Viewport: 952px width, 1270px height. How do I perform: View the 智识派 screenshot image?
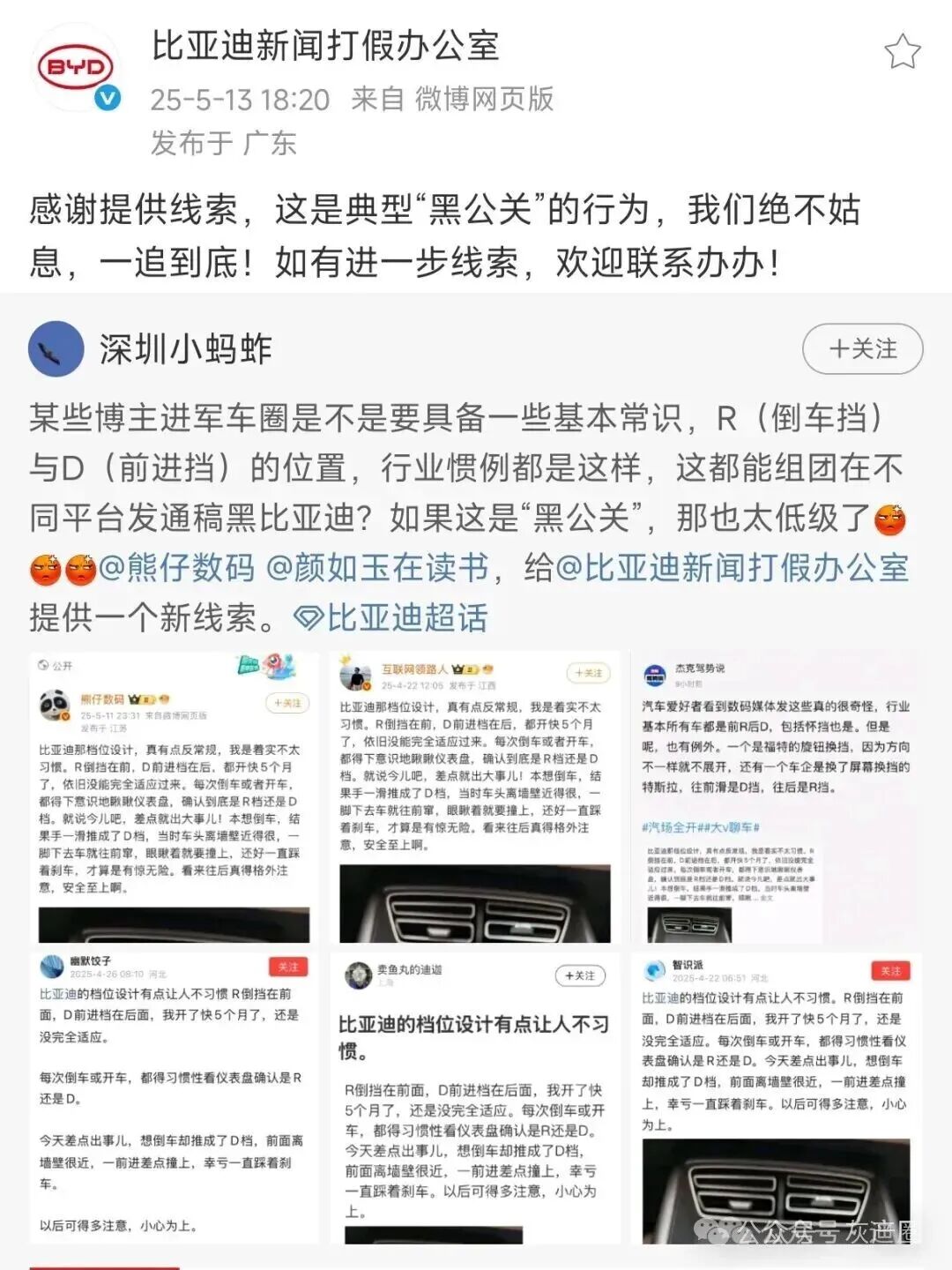click(x=776, y=1098)
